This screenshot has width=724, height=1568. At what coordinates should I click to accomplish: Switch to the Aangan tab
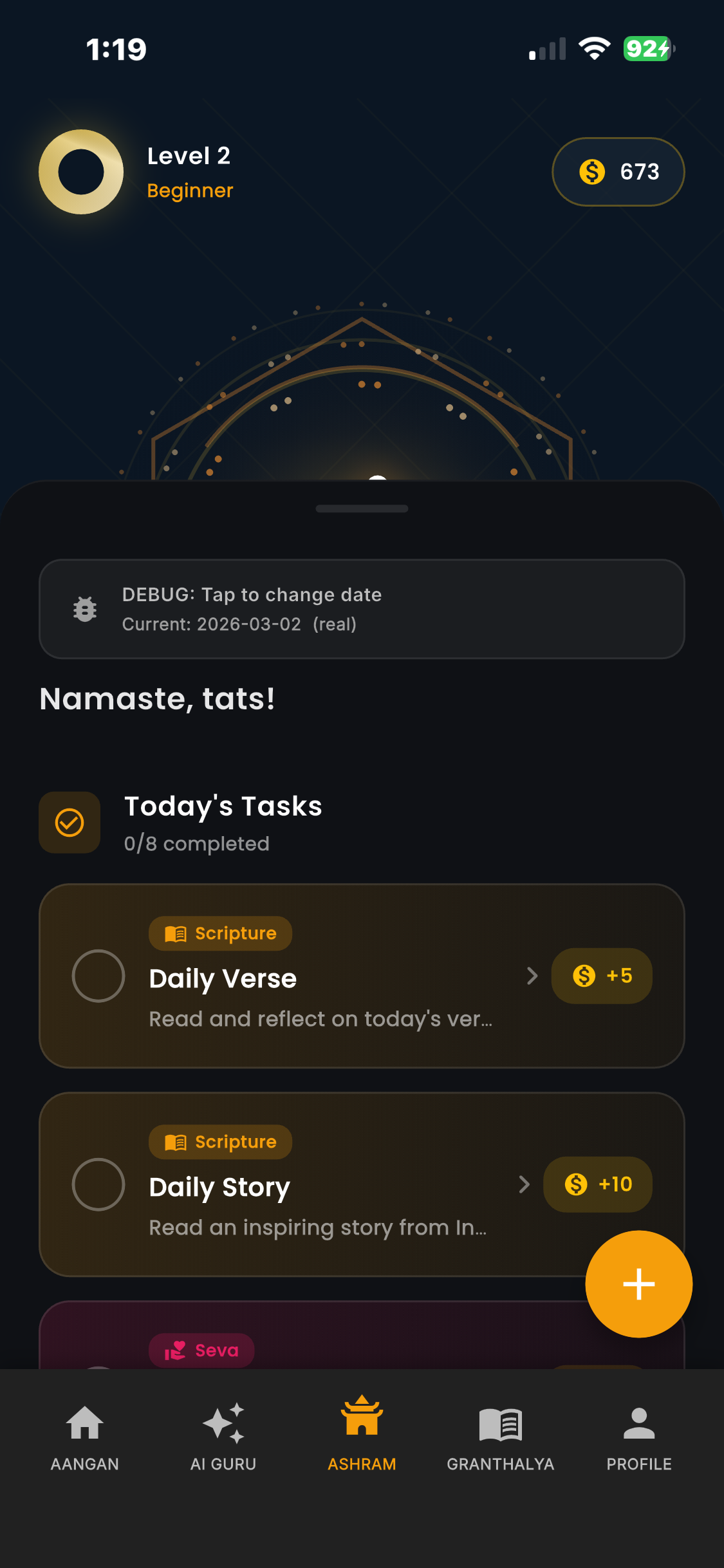click(85, 1434)
